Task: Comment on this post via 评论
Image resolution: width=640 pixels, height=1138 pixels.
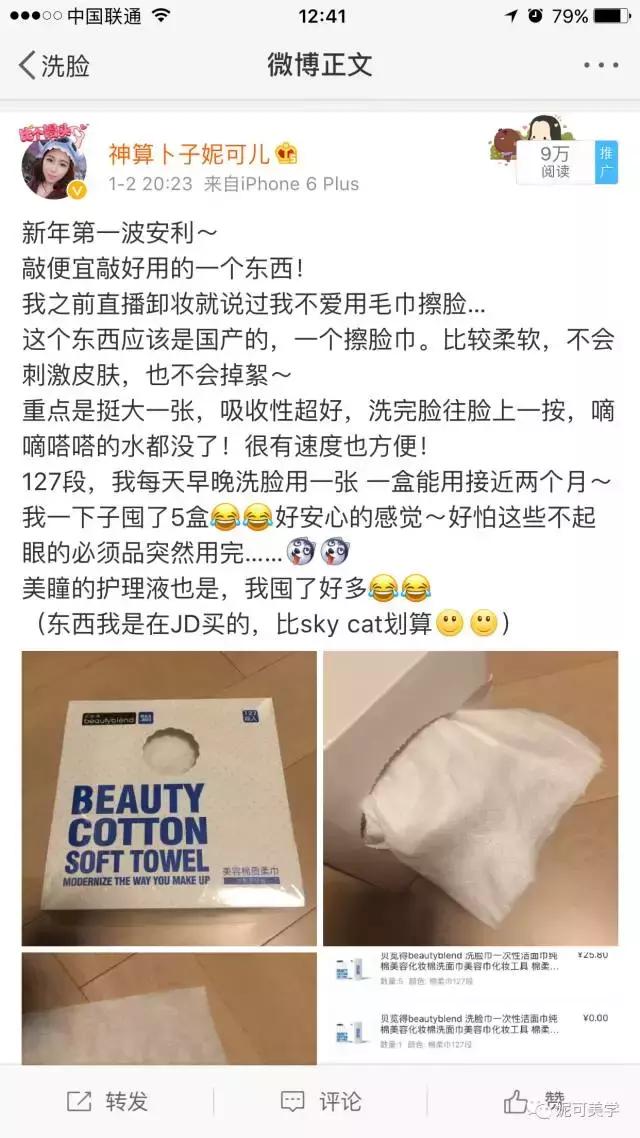Action: coord(321,1101)
